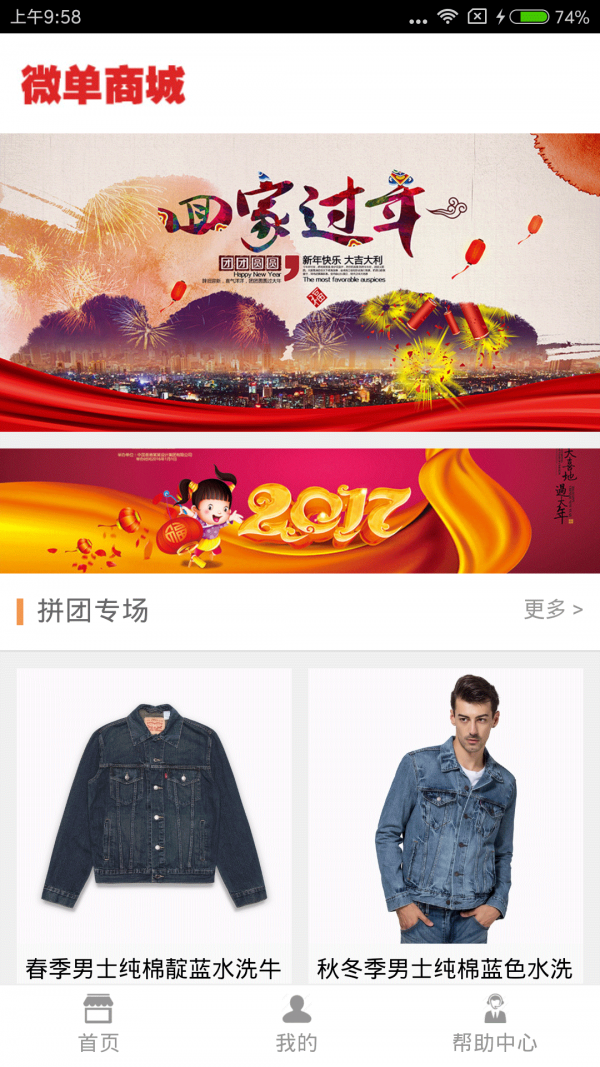The width and height of the screenshot is (600, 1067).
Task: Tap 更多 to see more group deals
Action: coord(552,609)
